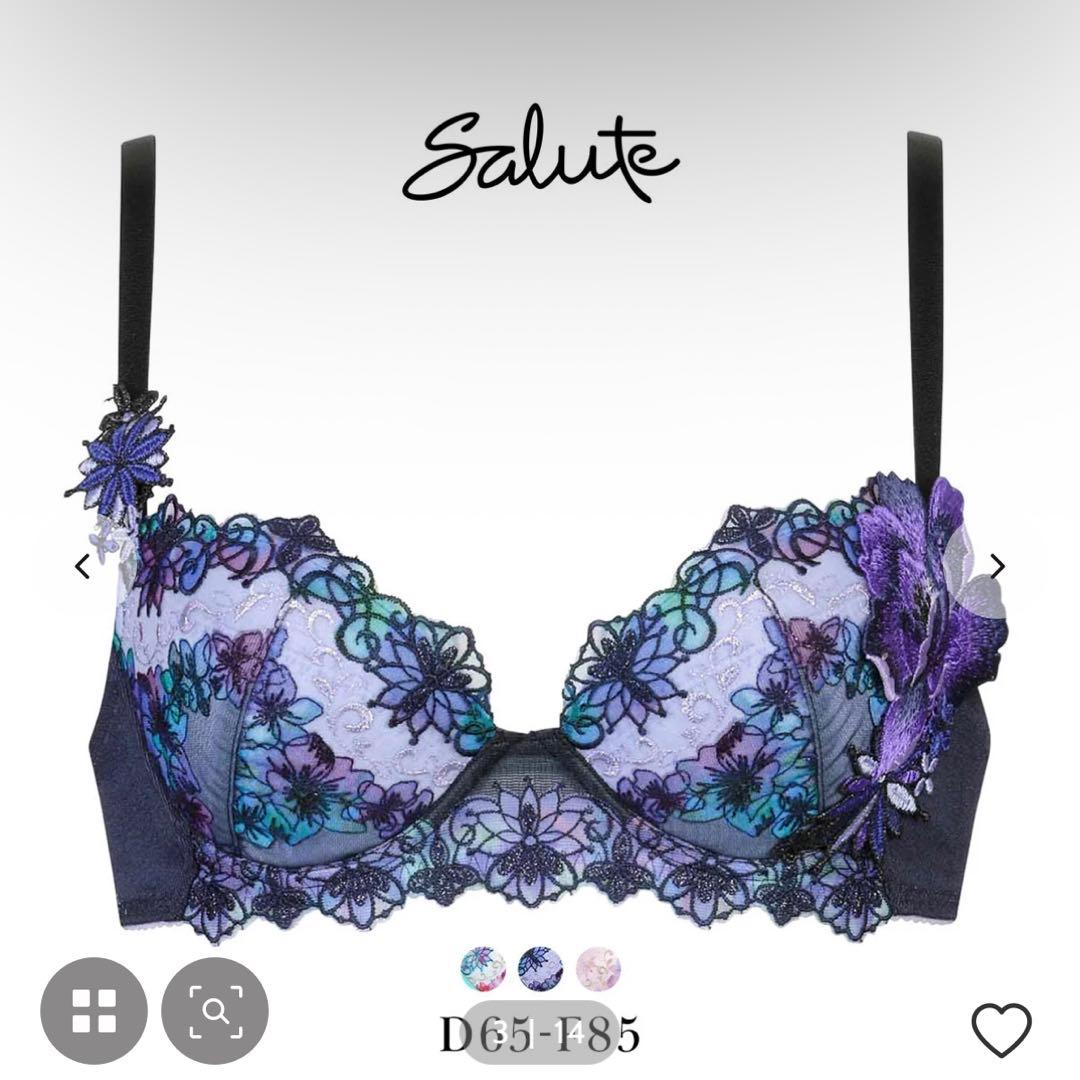Go to the previous product image
Image resolution: width=1080 pixels, height=1080 pixels.
tap(83, 567)
